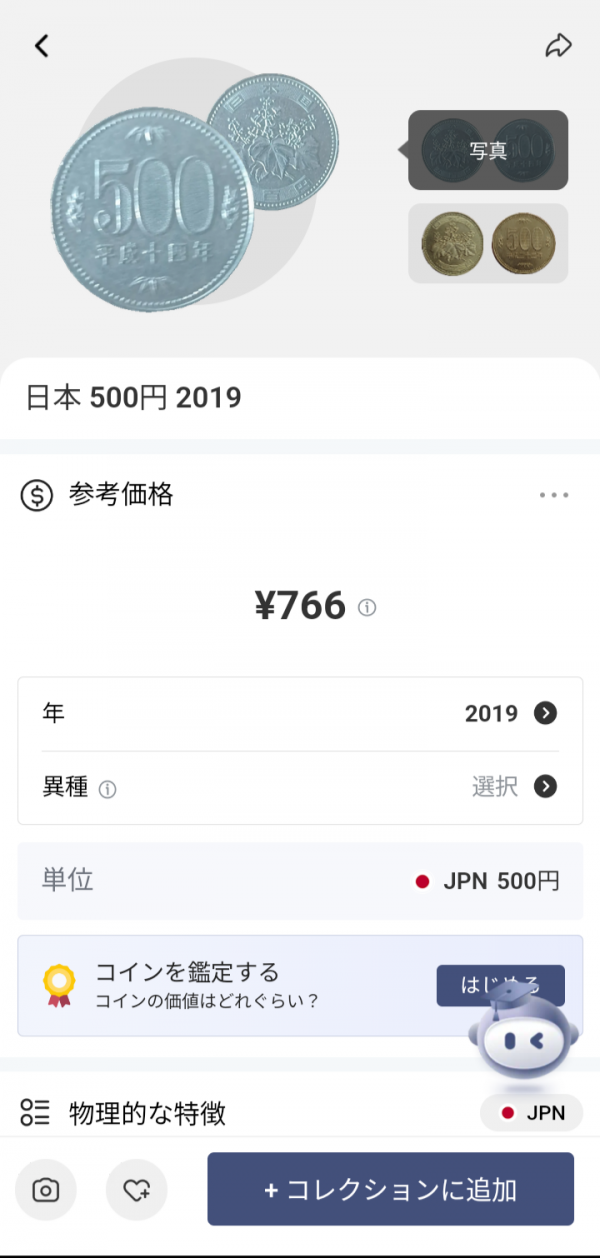Viewport: 600px width, 1258px height.
Task: Change the year 2019 row
Action: (x=544, y=713)
